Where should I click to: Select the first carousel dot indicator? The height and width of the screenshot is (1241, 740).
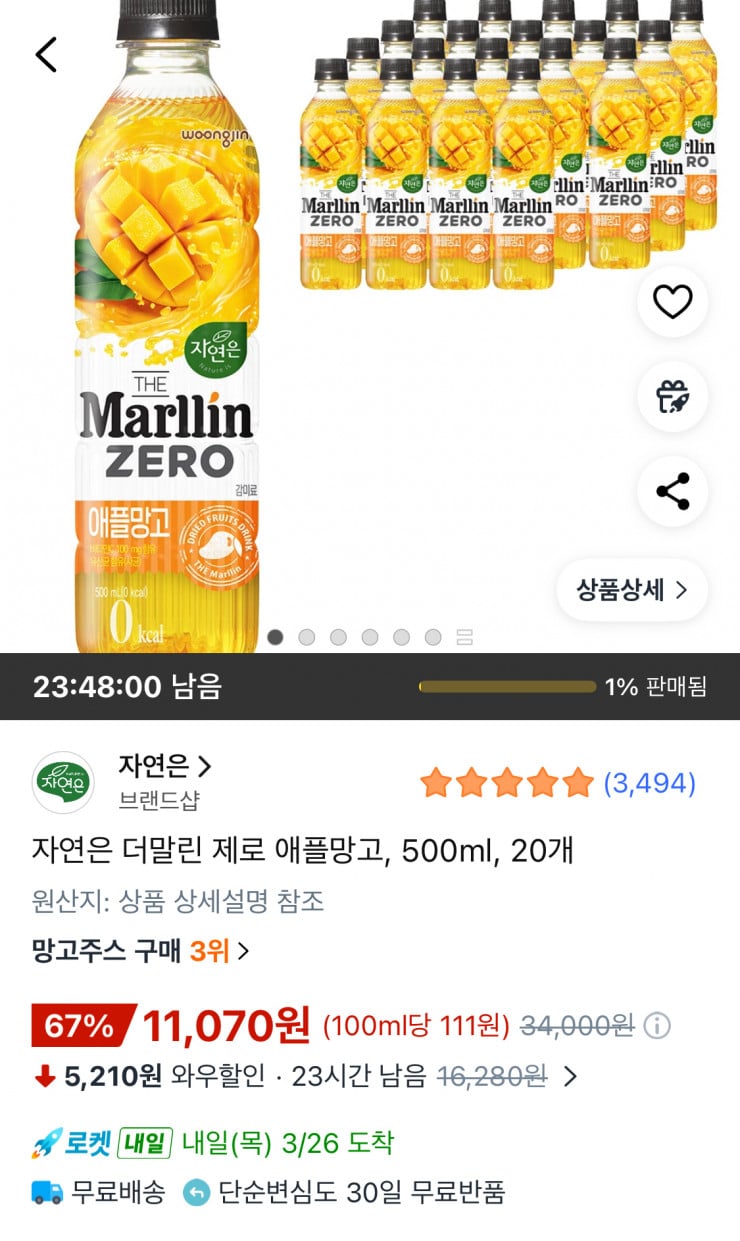275,636
